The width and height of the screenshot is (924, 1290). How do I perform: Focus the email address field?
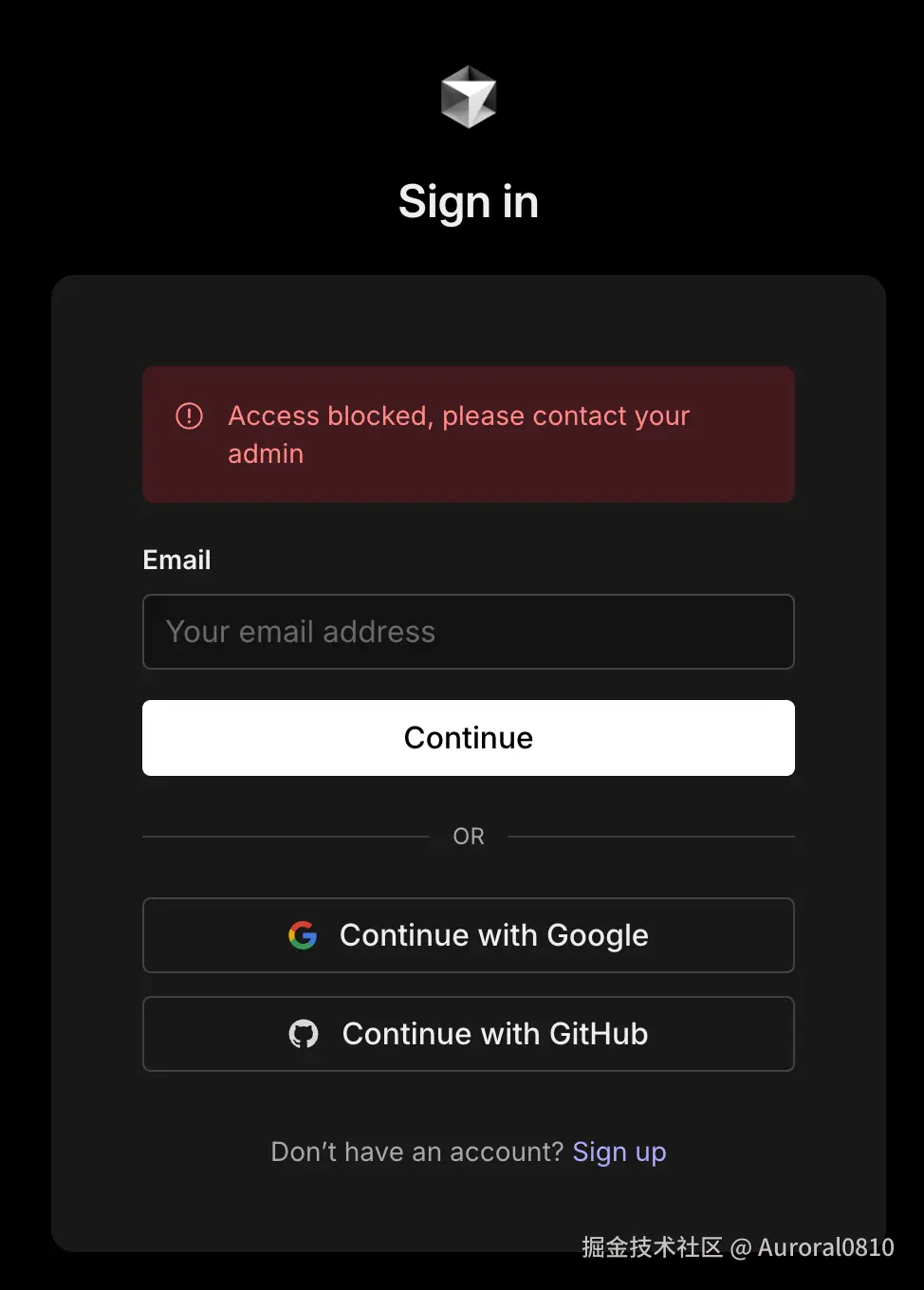468,632
